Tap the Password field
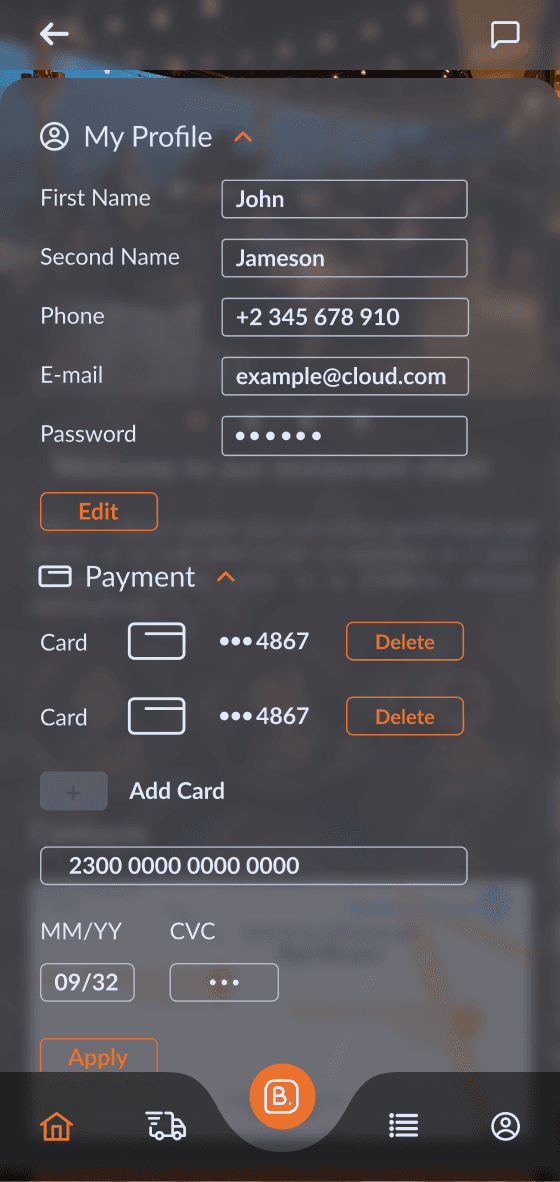 pyautogui.click(x=344, y=436)
